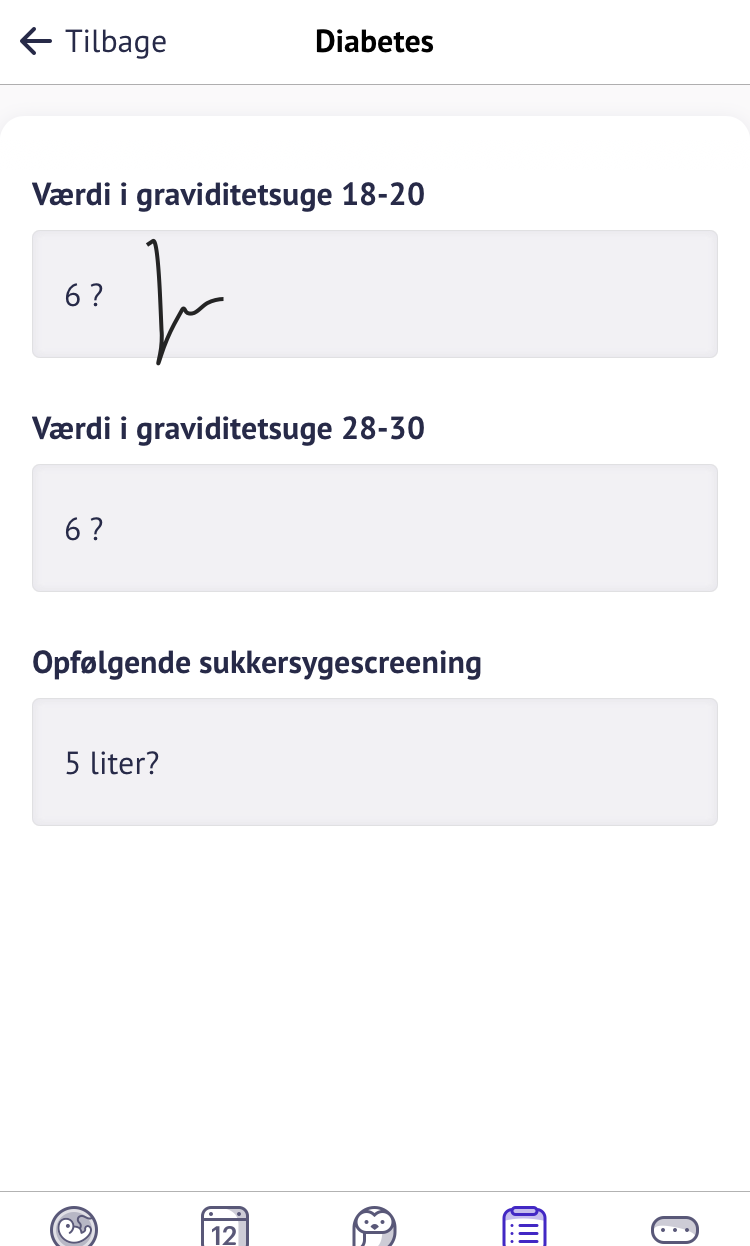Select the clipboard checklist tab

click(x=524, y=1226)
